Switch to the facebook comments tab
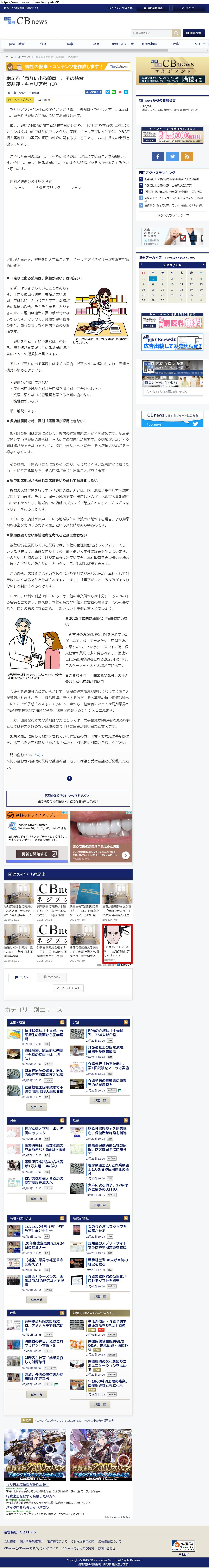 coord(52,977)
